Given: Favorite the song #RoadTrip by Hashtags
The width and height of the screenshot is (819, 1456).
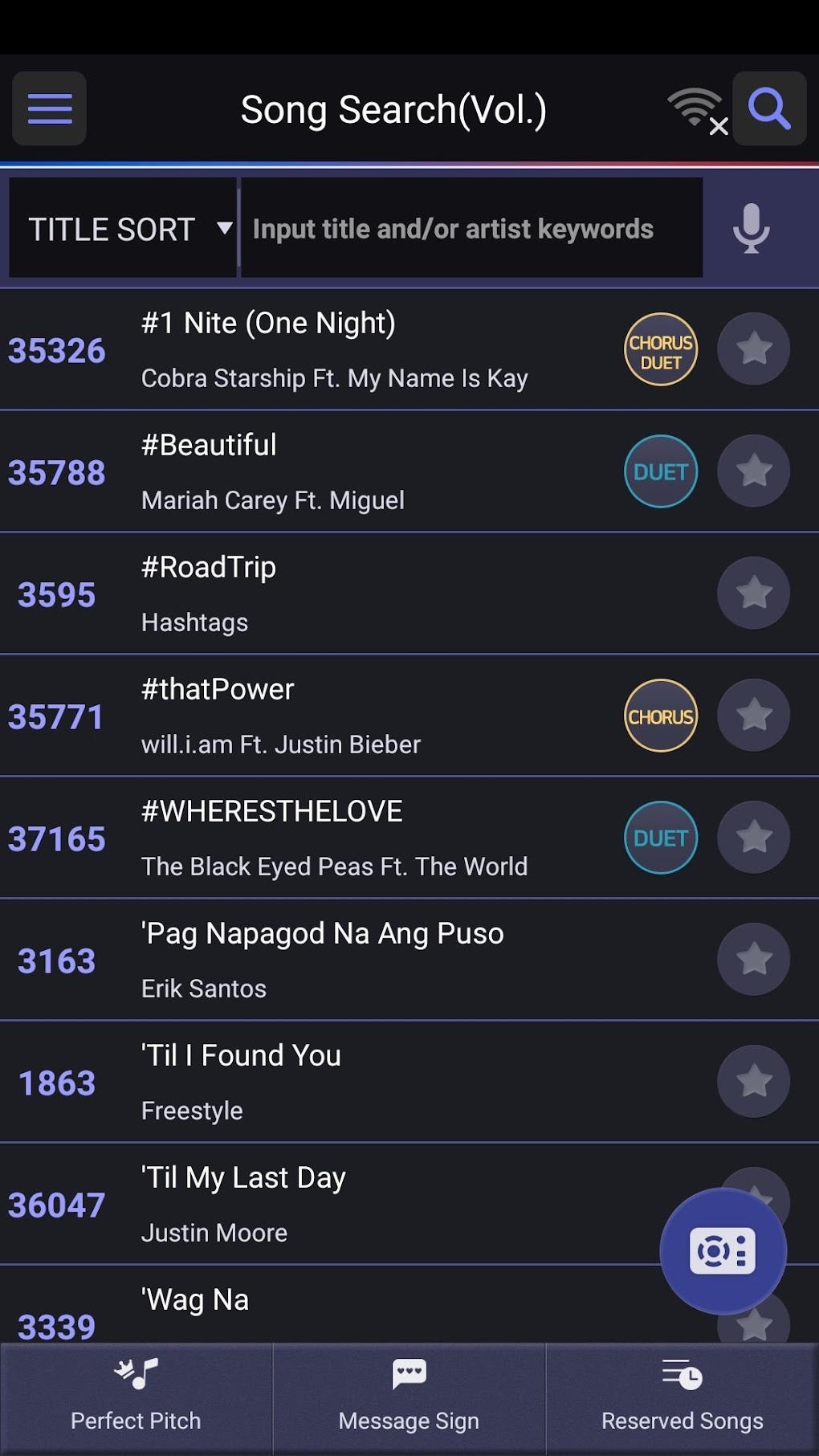Looking at the screenshot, I should point(752,594).
